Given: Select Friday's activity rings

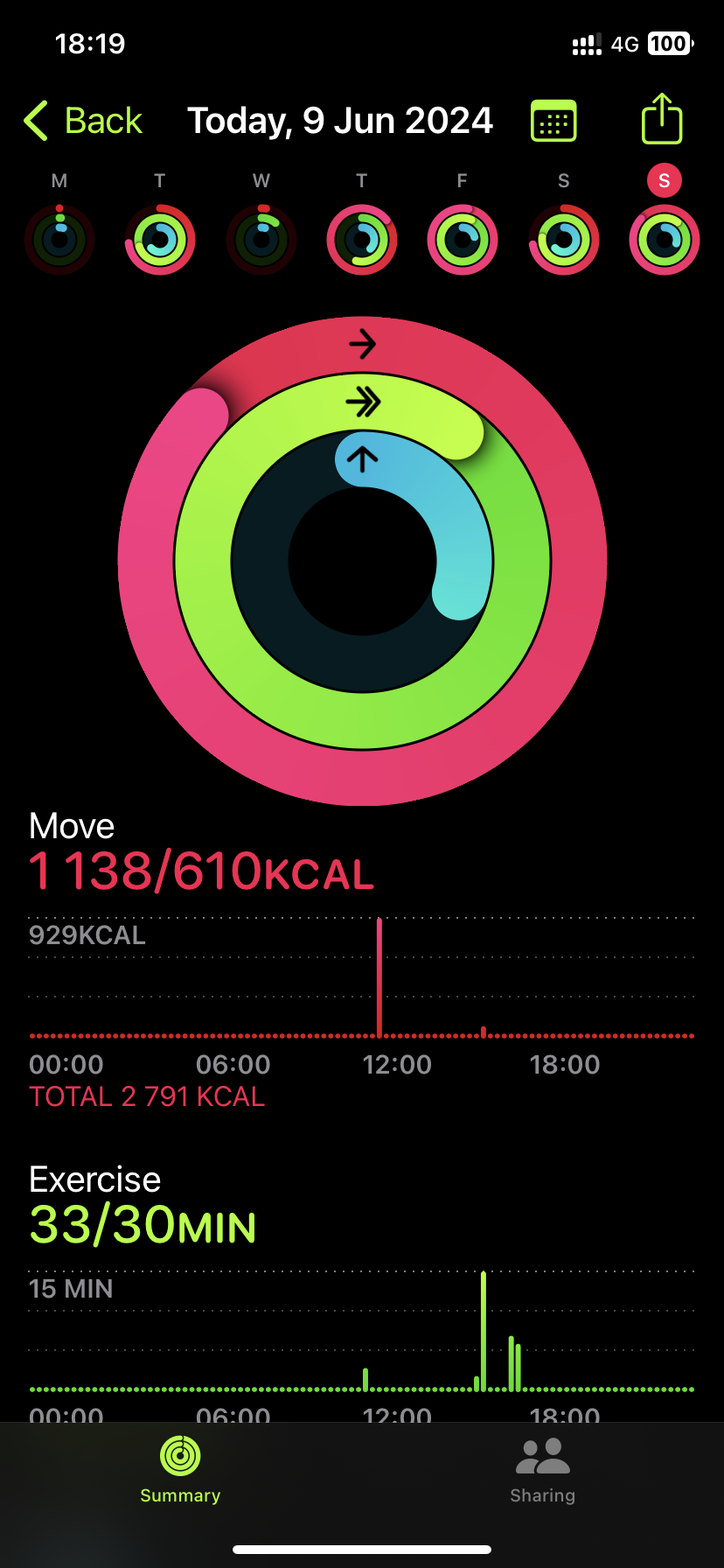Looking at the screenshot, I should coord(463,239).
